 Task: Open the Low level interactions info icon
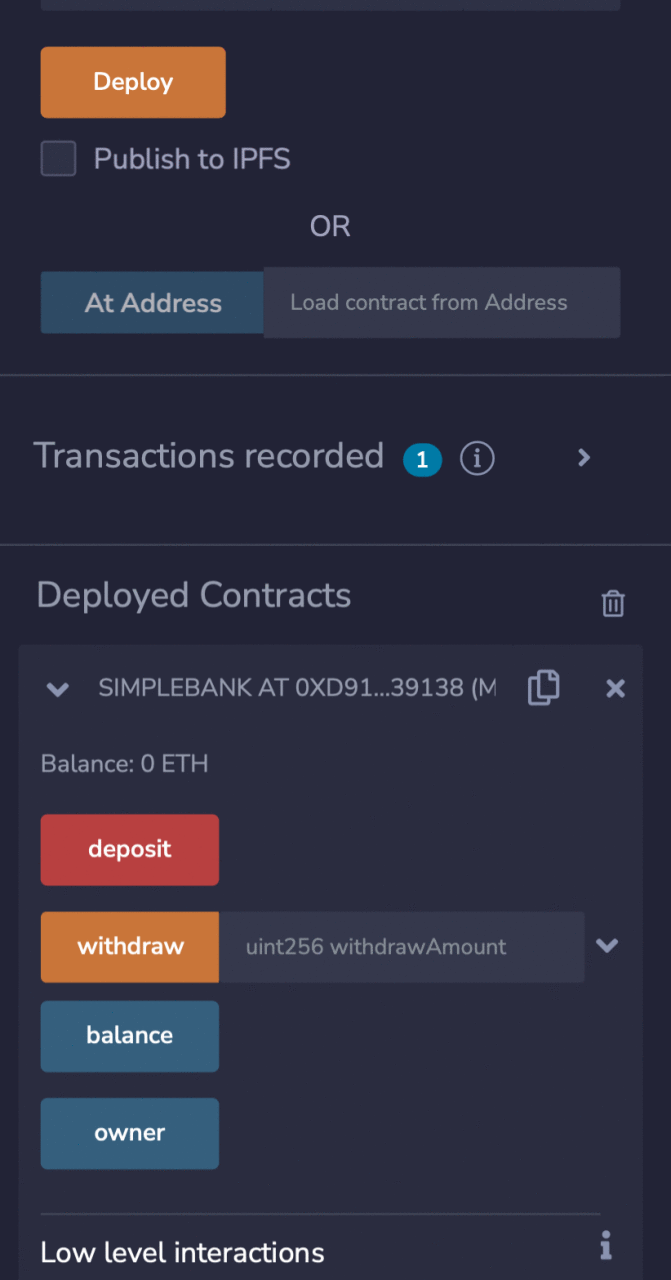(605, 1245)
